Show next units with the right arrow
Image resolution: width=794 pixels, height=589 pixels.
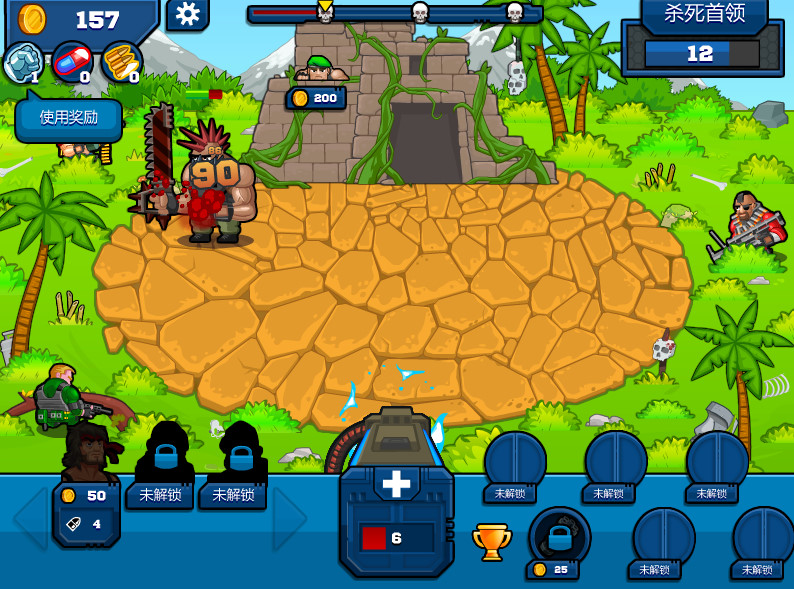290,518
